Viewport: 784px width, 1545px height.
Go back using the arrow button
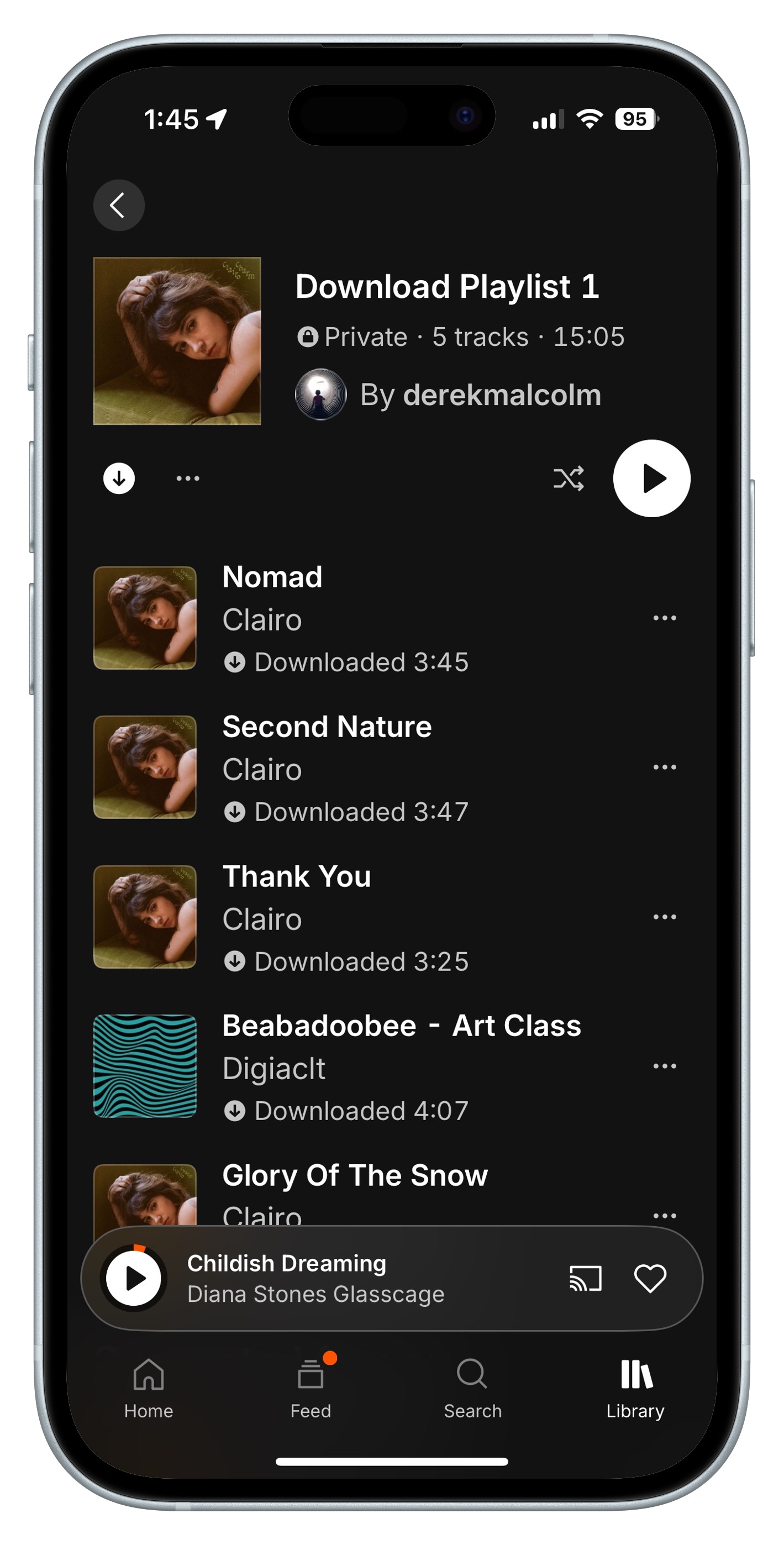click(119, 205)
